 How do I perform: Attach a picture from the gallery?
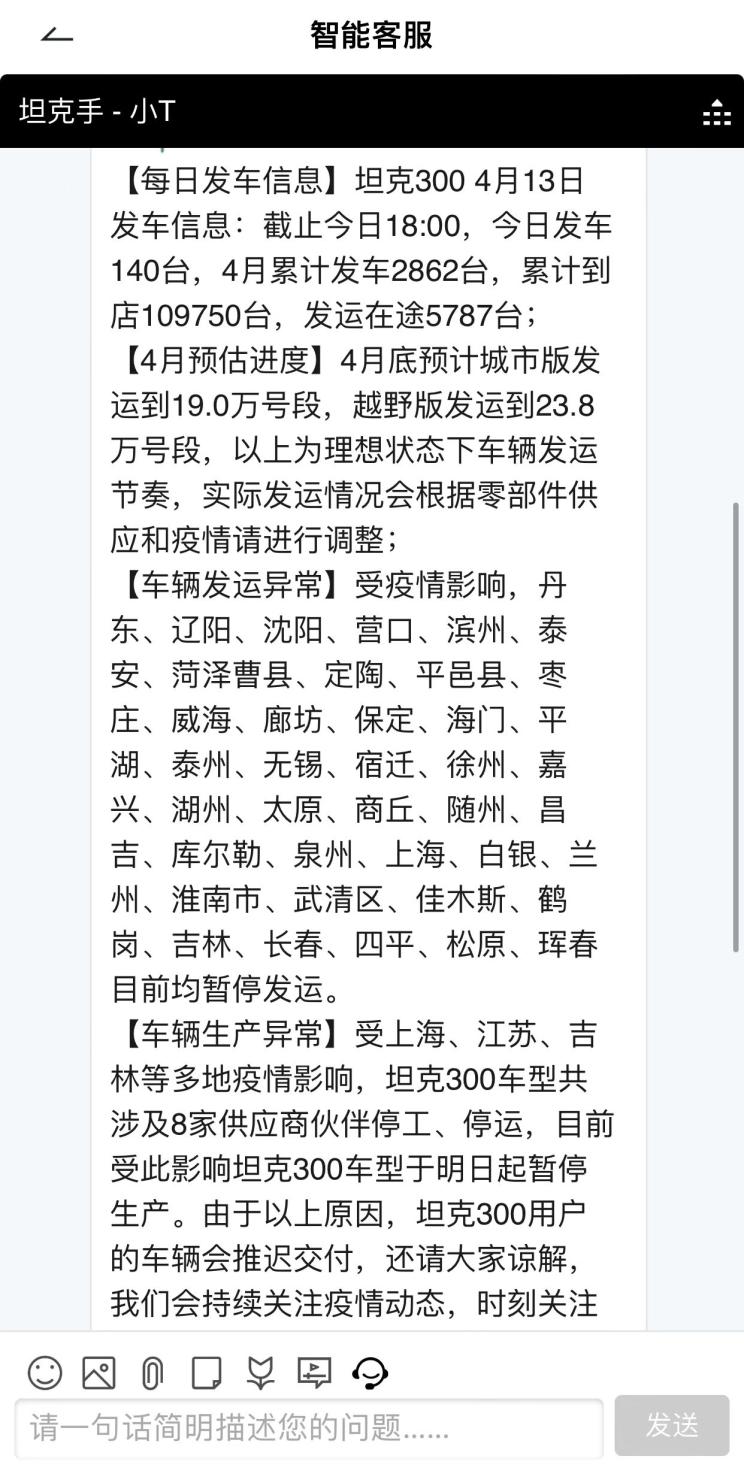99,1372
